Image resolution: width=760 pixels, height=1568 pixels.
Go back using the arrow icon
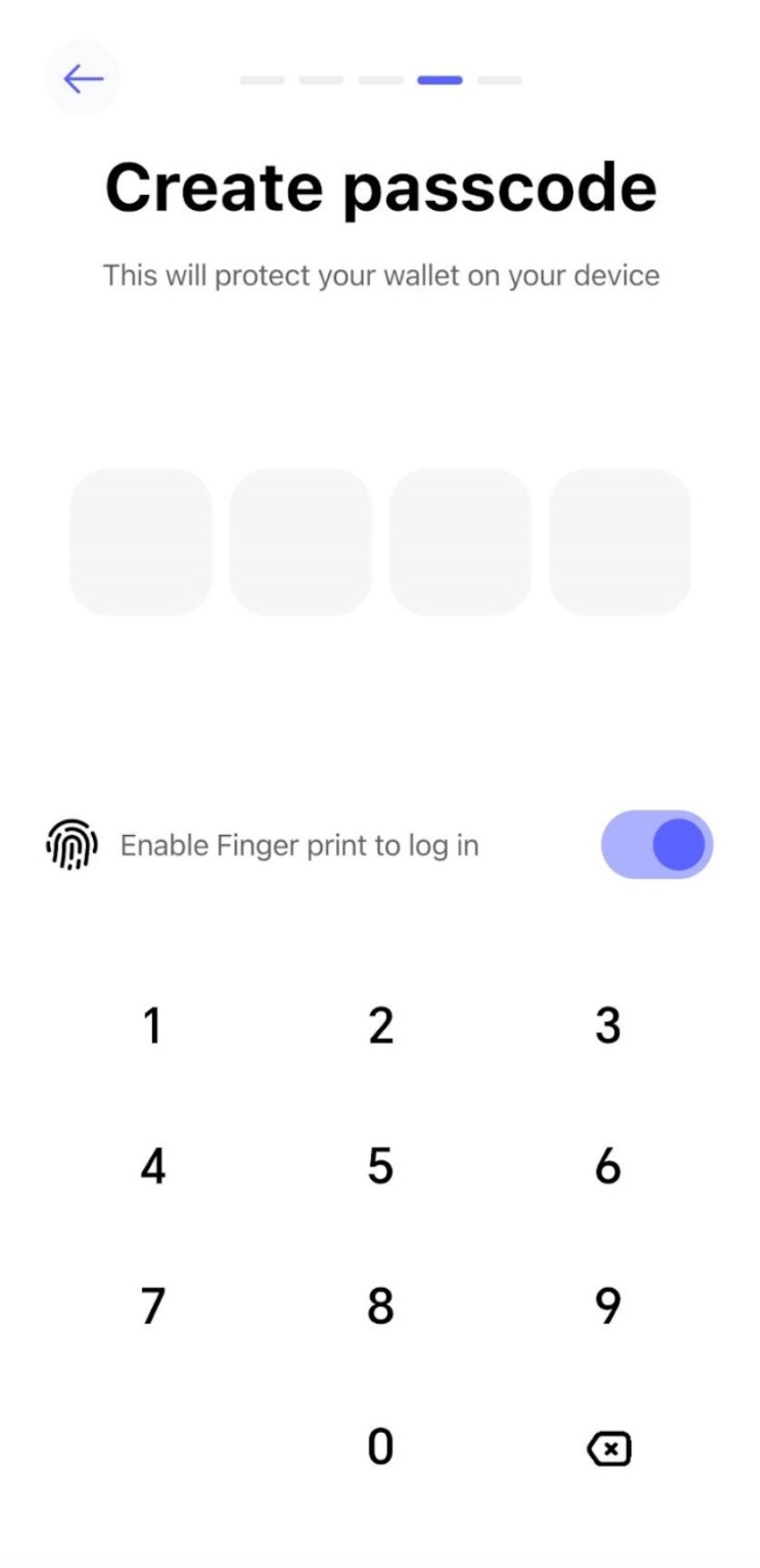click(x=82, y=78)
